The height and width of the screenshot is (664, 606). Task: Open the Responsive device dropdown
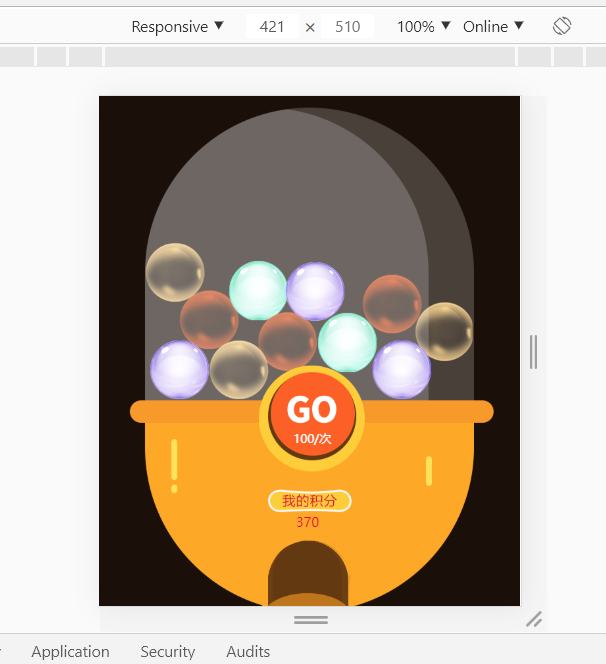point(177,27)
